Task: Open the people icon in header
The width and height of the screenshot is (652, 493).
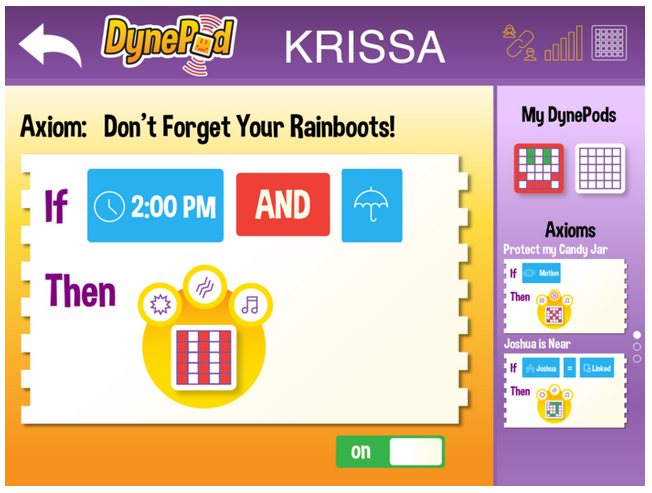Action: tap(520, 42)
